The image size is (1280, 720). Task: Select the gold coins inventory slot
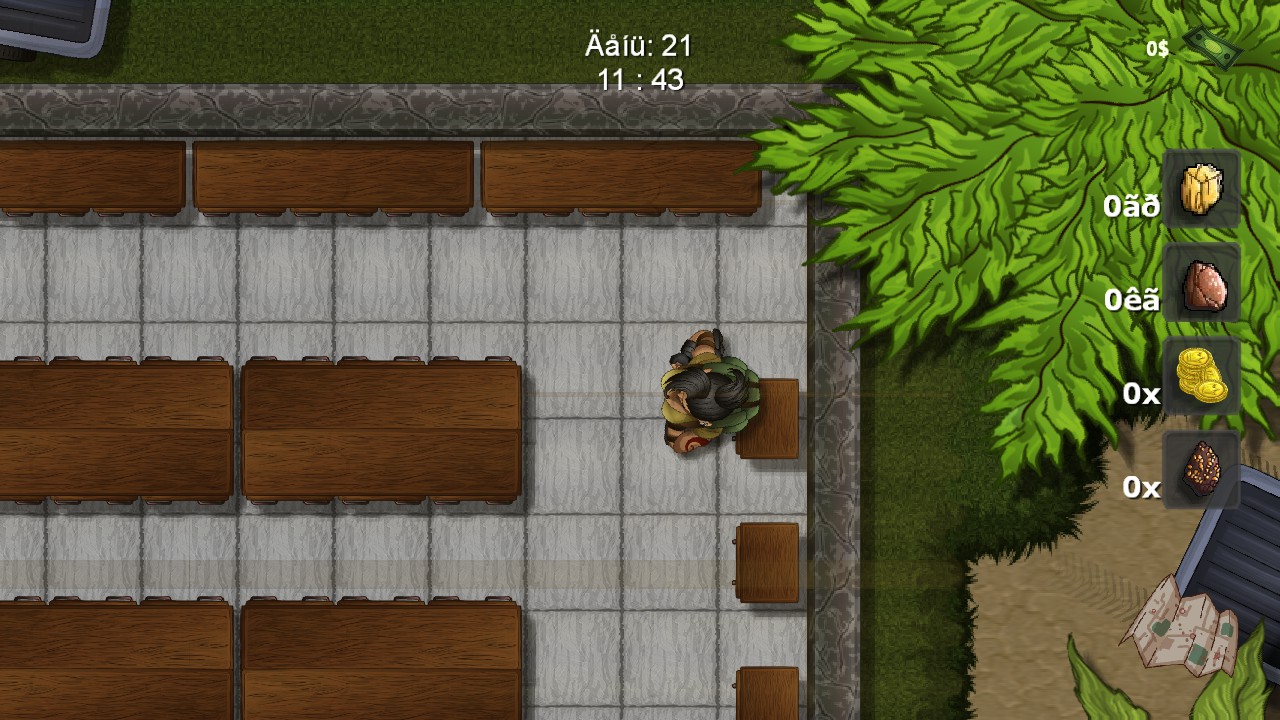[x=1201, y=376]
